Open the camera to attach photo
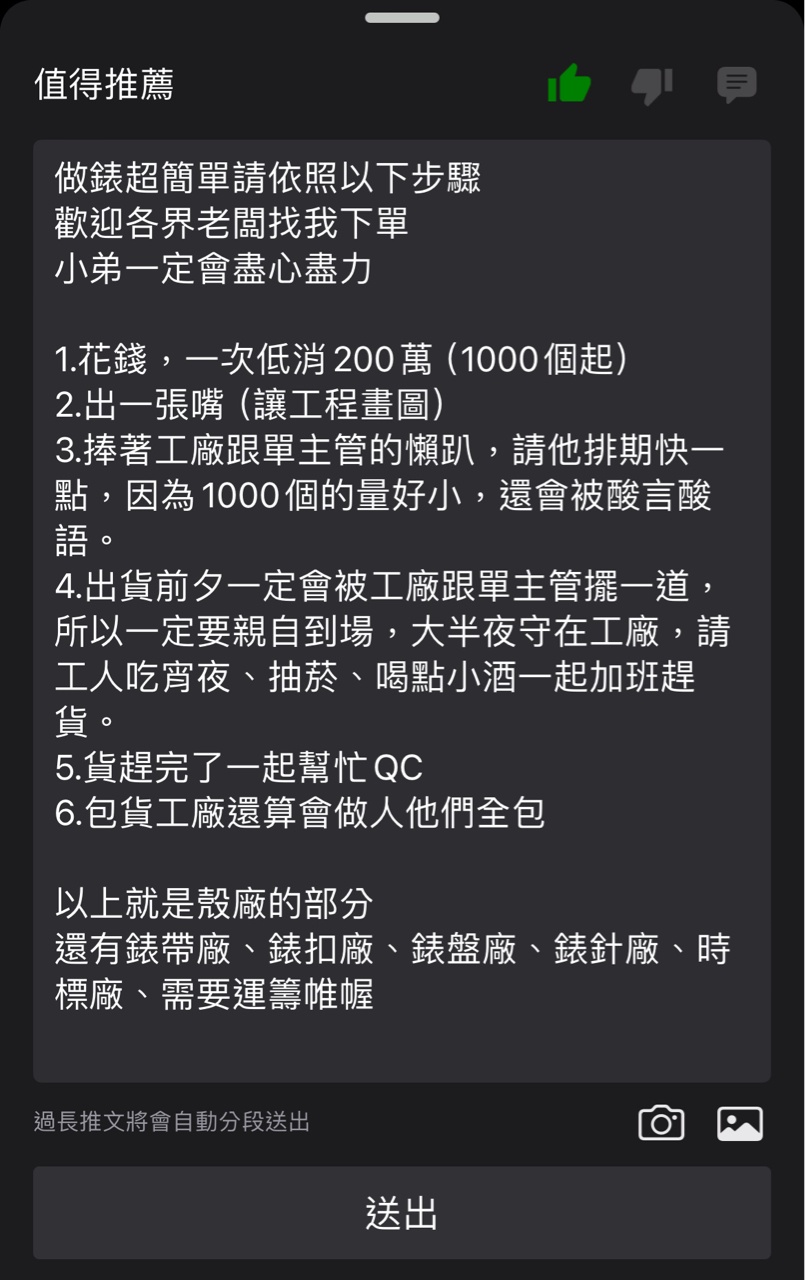Viewport: 805px width, 1280px height. pos(661,1122)
